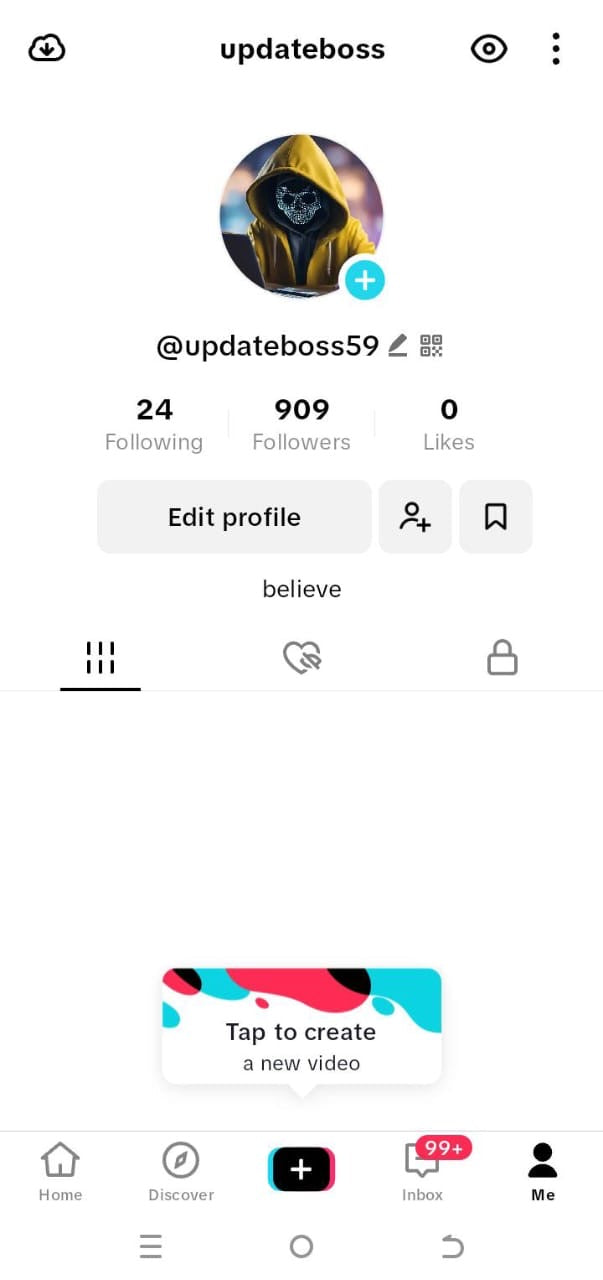Tap the plus badge on profile photo
The height and width of the screenshot is (1280, 603).
[x=365, y=280]
